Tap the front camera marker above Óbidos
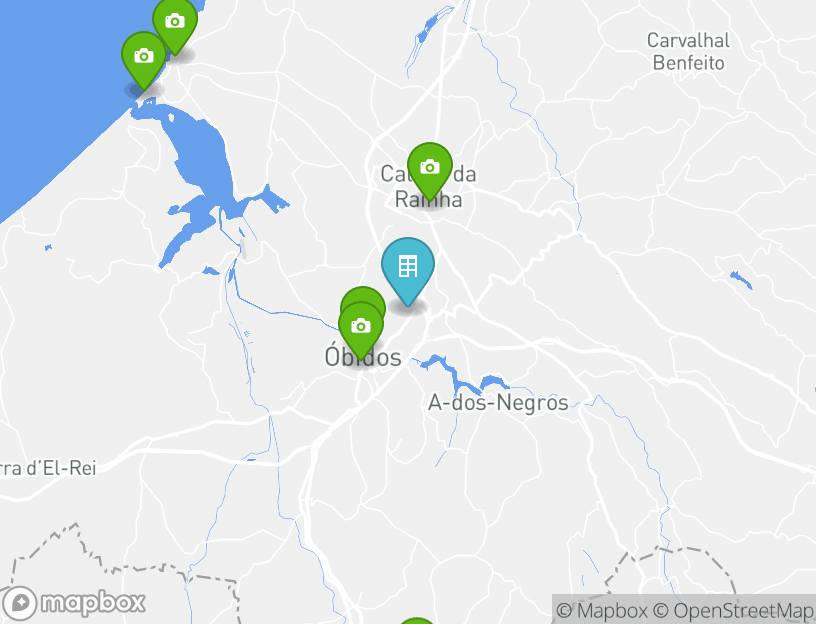816x624 pixels. pyautogui.click(x=361, y=326)
